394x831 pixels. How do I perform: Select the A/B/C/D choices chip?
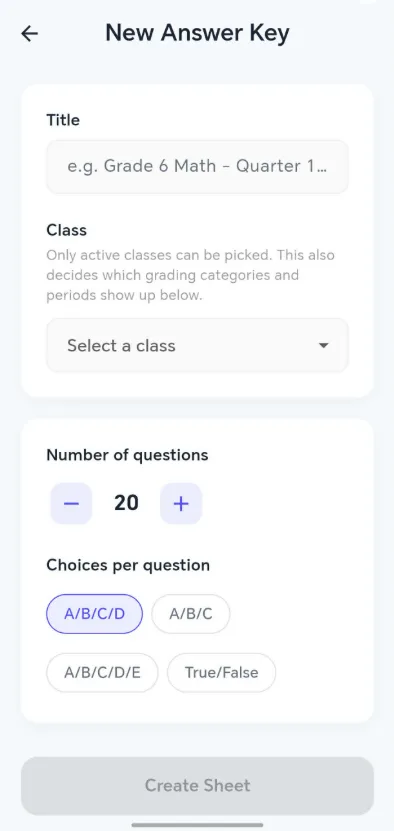94,614
